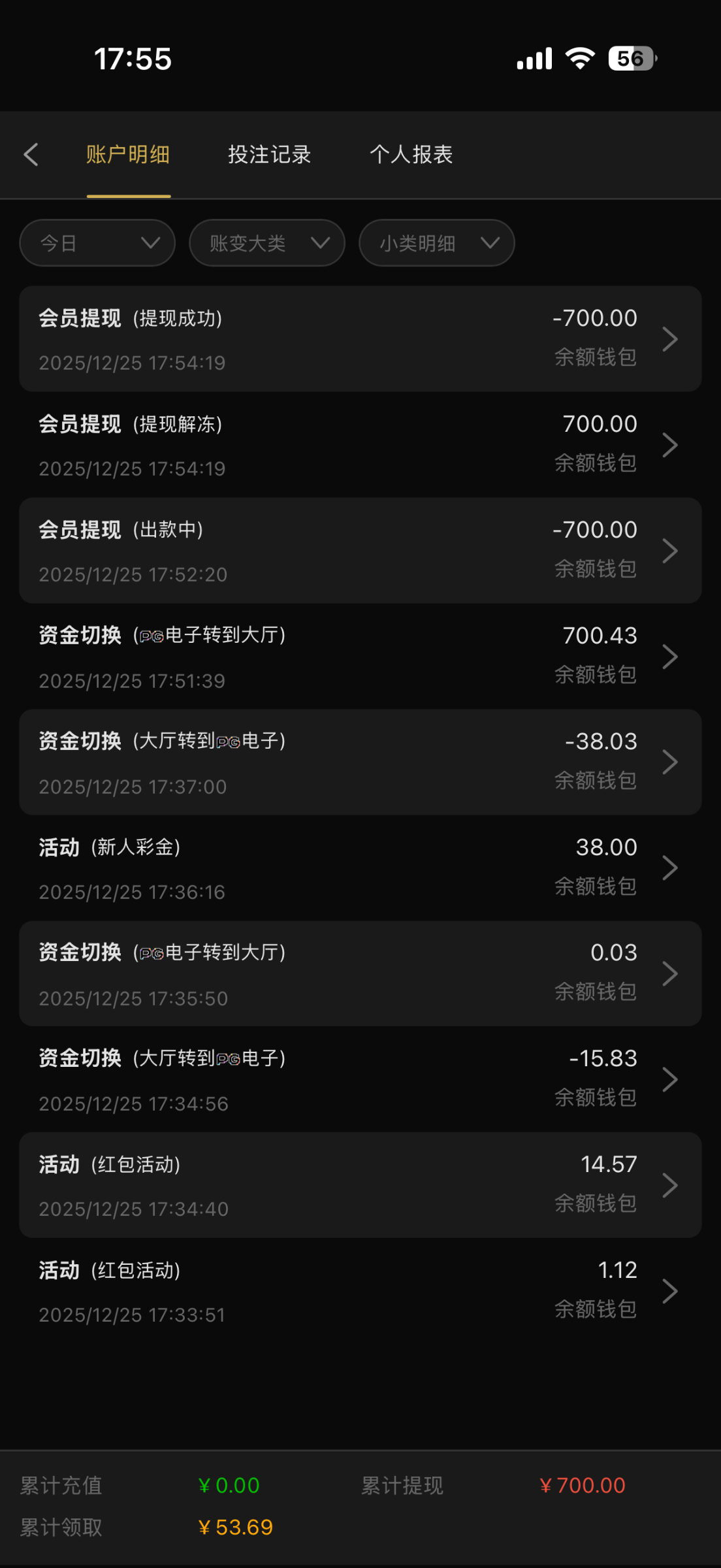Switch to the 个人报表 tab
This screenshot has width=721, height=1568.
(x=411, y=155)
